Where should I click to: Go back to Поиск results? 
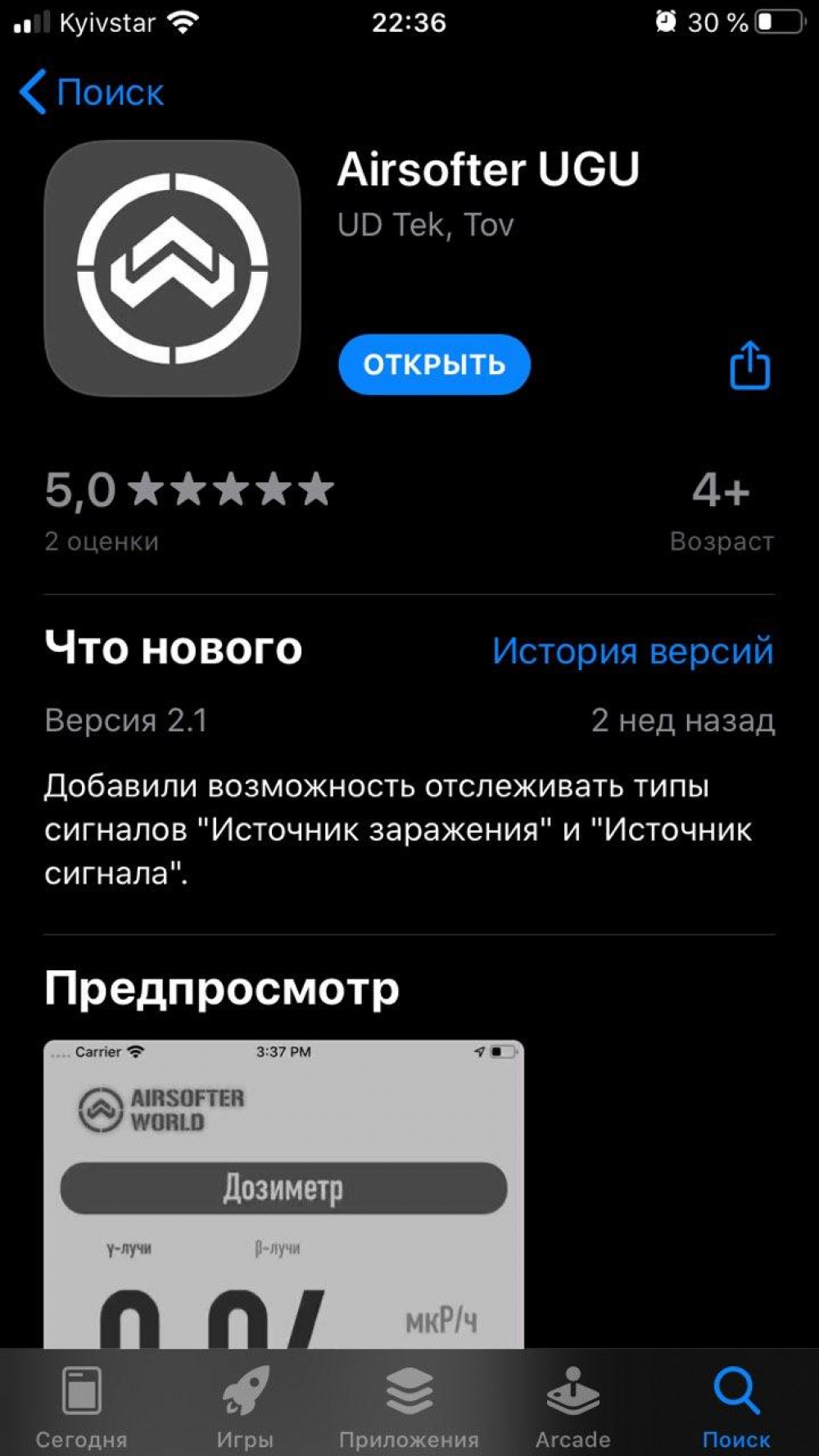(x=92, y=93)
